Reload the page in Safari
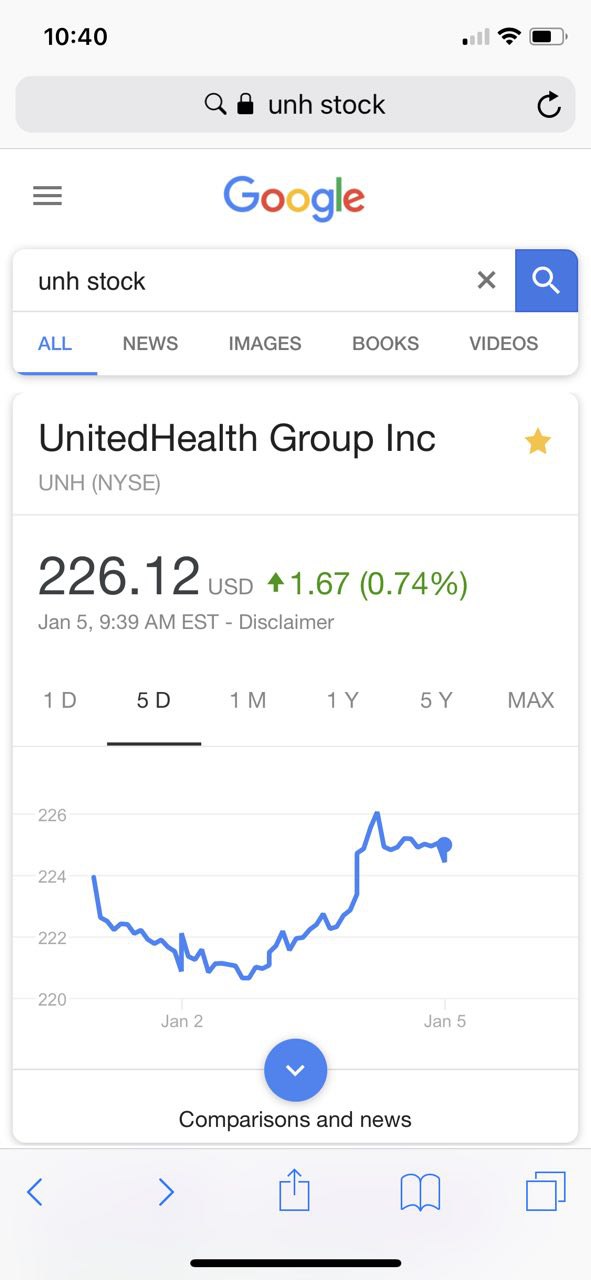This screenshot has width=591, height=1280. click(549, 104)
